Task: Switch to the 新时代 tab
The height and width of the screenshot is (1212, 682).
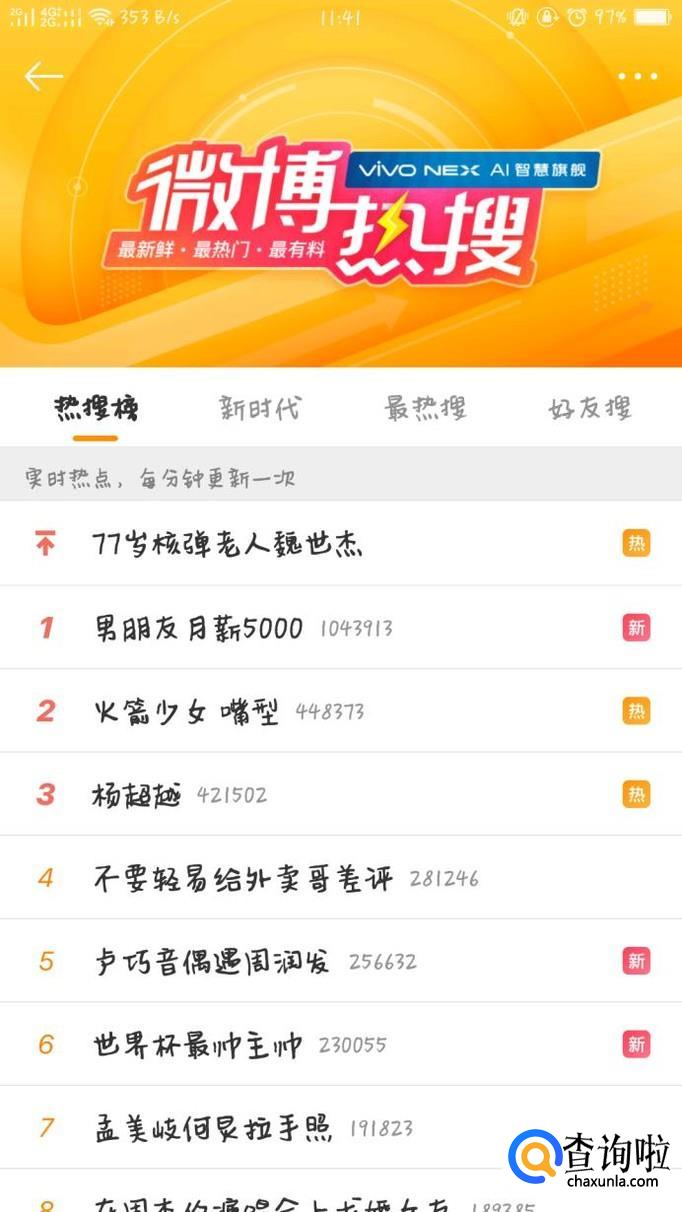Action: click(x=259, y=408)
